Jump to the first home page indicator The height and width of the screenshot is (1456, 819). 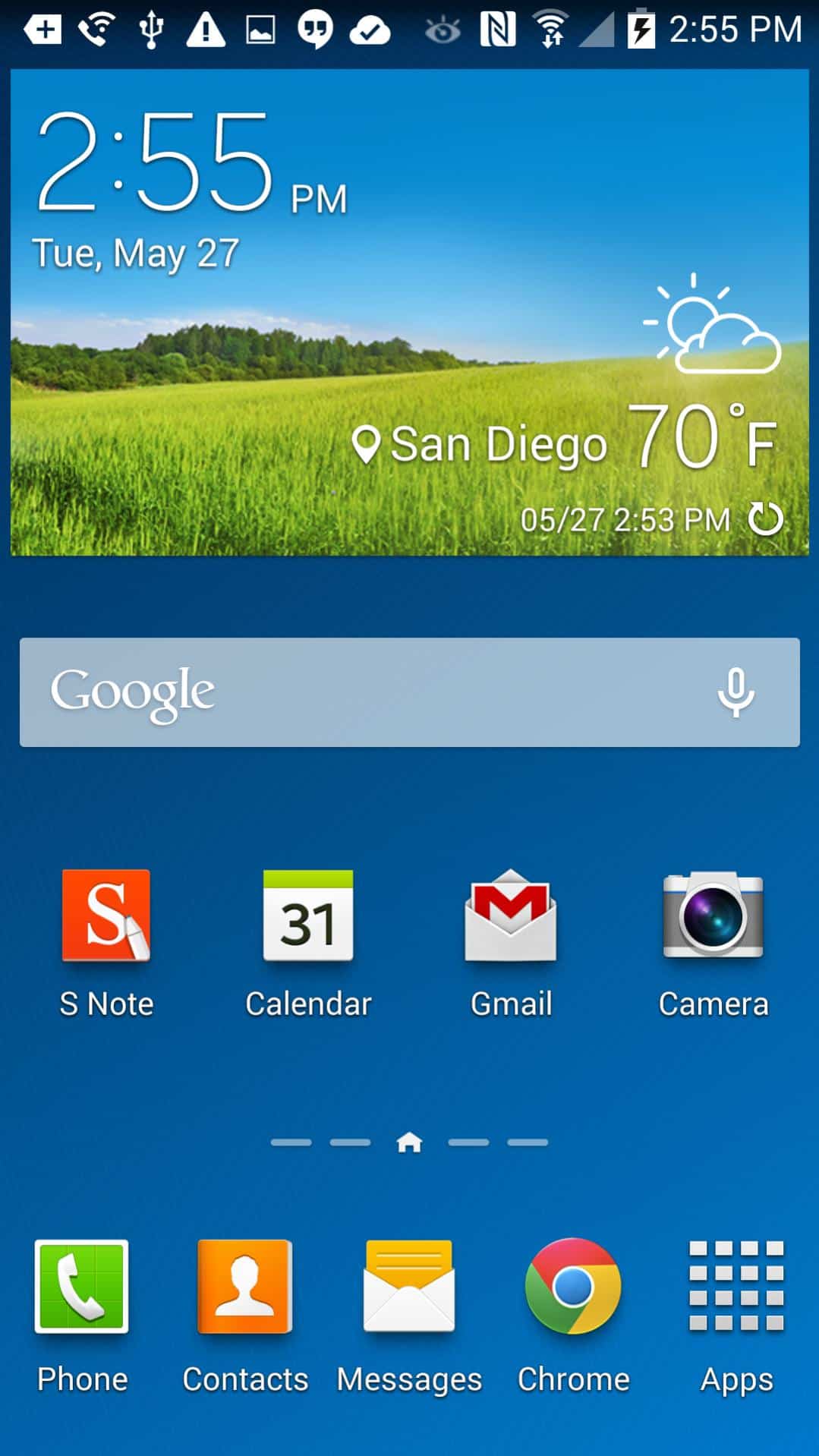291,1142
